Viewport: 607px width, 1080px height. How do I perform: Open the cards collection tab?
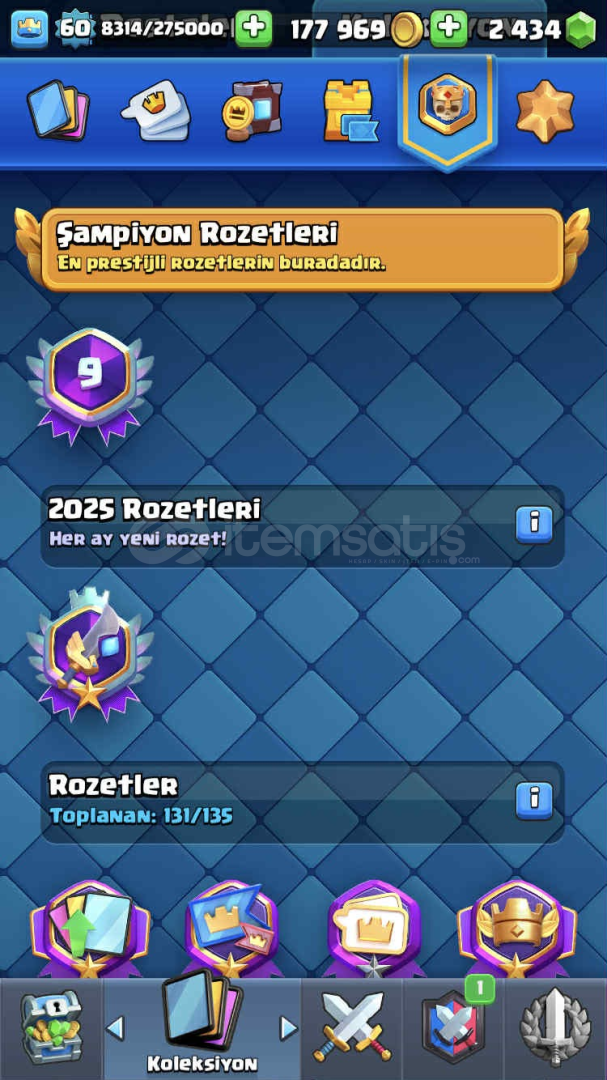(x=58, y=111)
